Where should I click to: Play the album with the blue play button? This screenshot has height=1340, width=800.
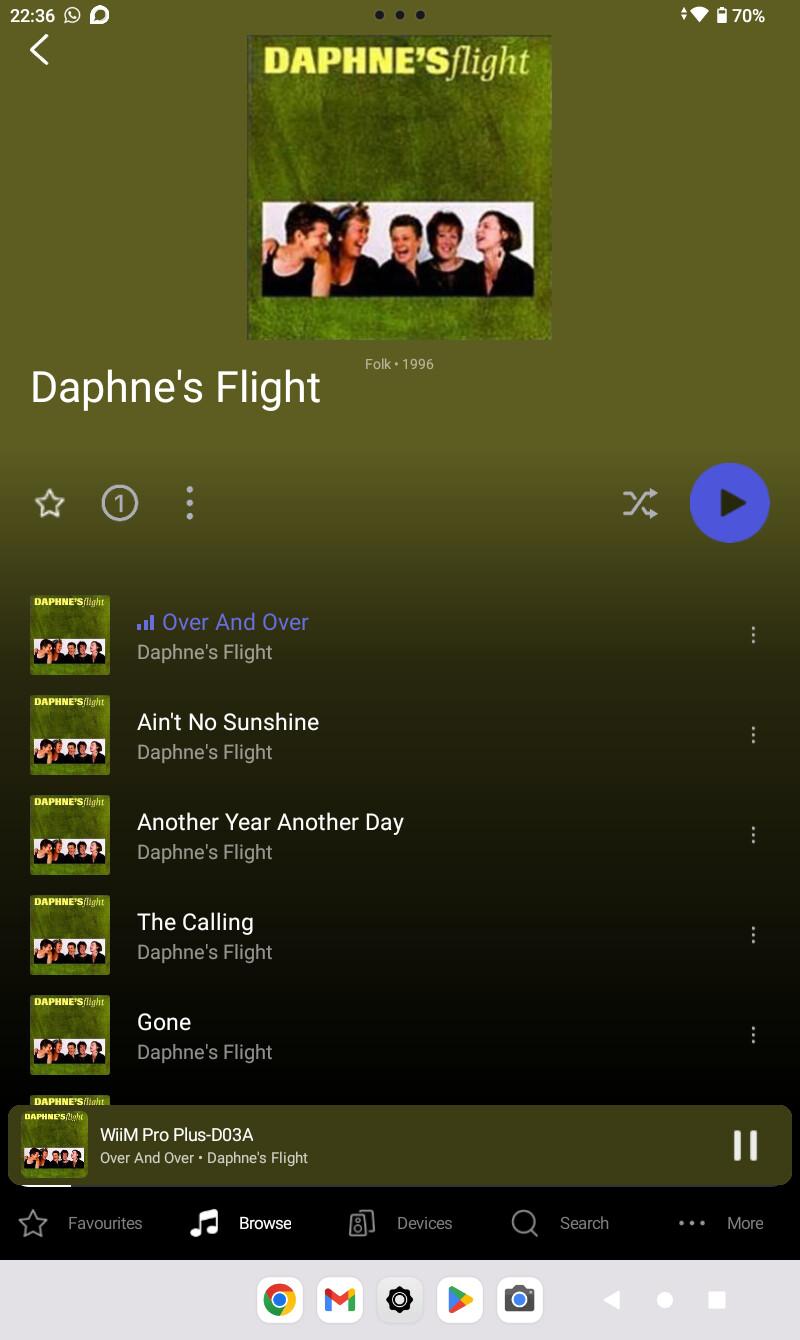click(729, 503)
